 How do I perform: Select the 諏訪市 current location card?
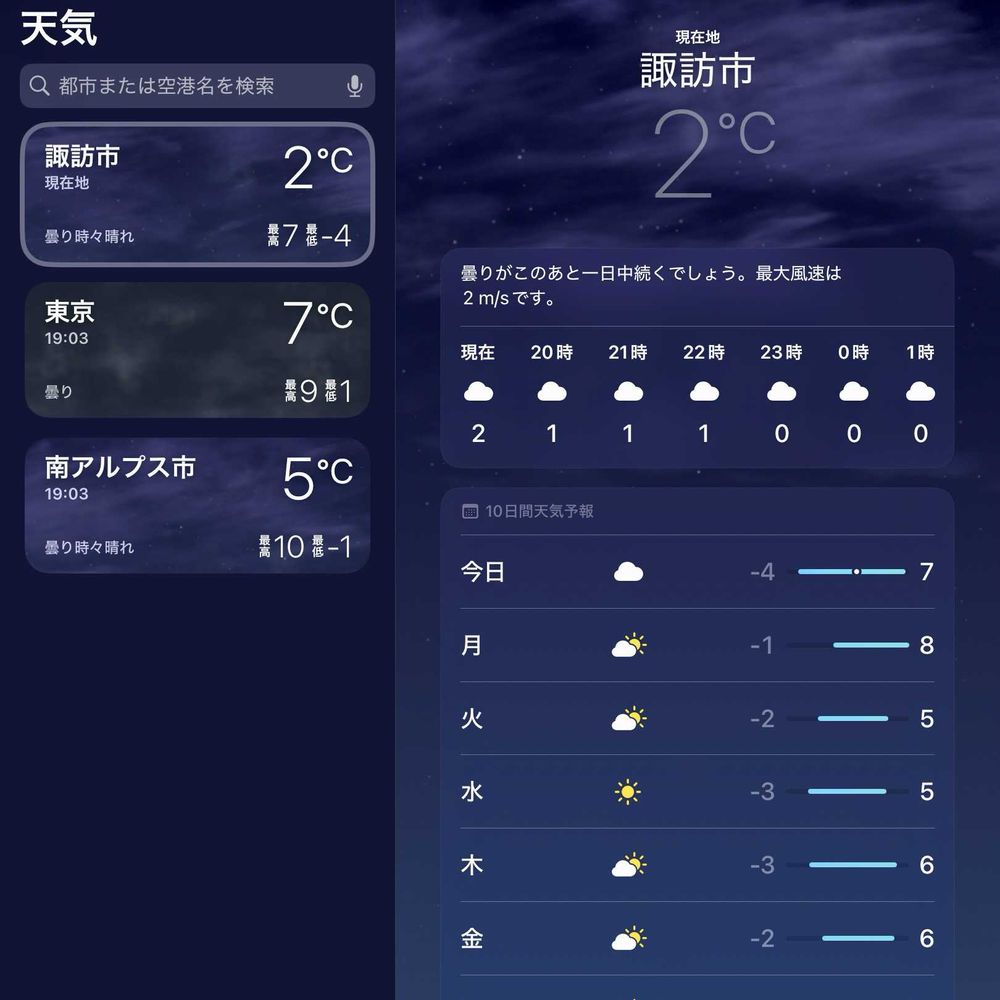(x=197, y=194)
